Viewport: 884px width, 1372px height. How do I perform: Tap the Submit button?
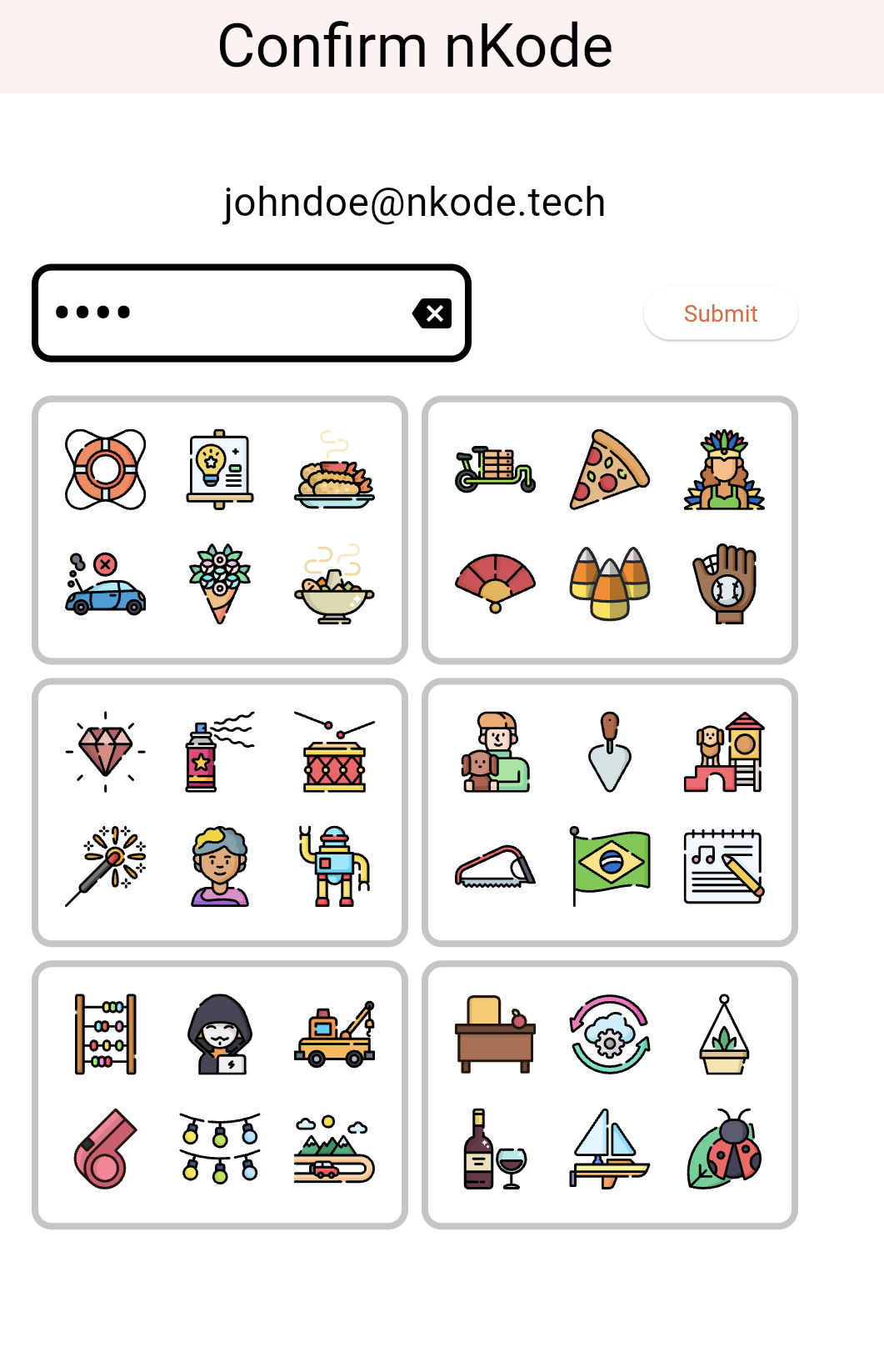pos(720,313)
